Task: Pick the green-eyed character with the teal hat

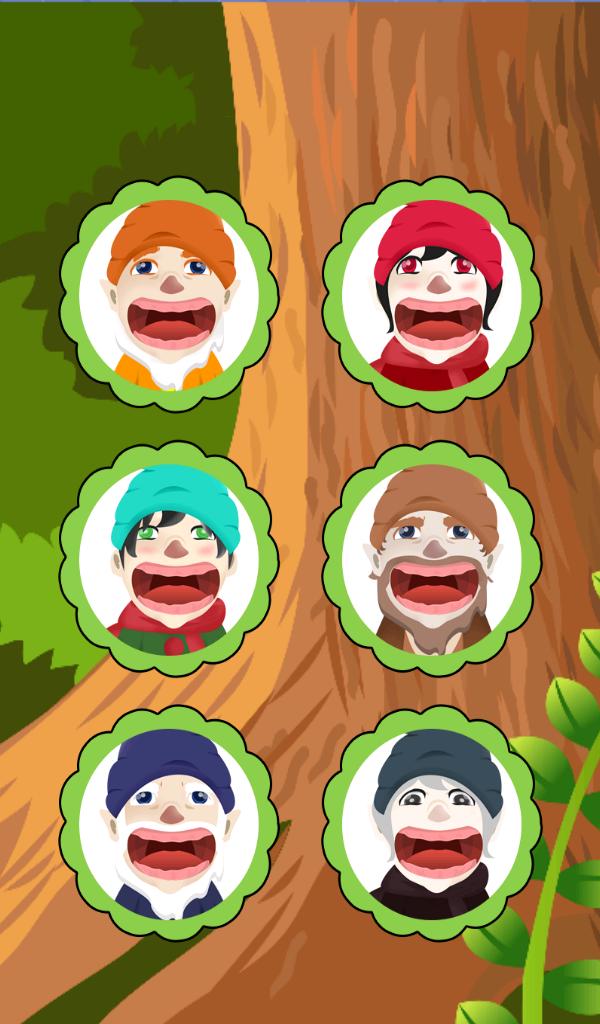Action: [x=169, y=560]
